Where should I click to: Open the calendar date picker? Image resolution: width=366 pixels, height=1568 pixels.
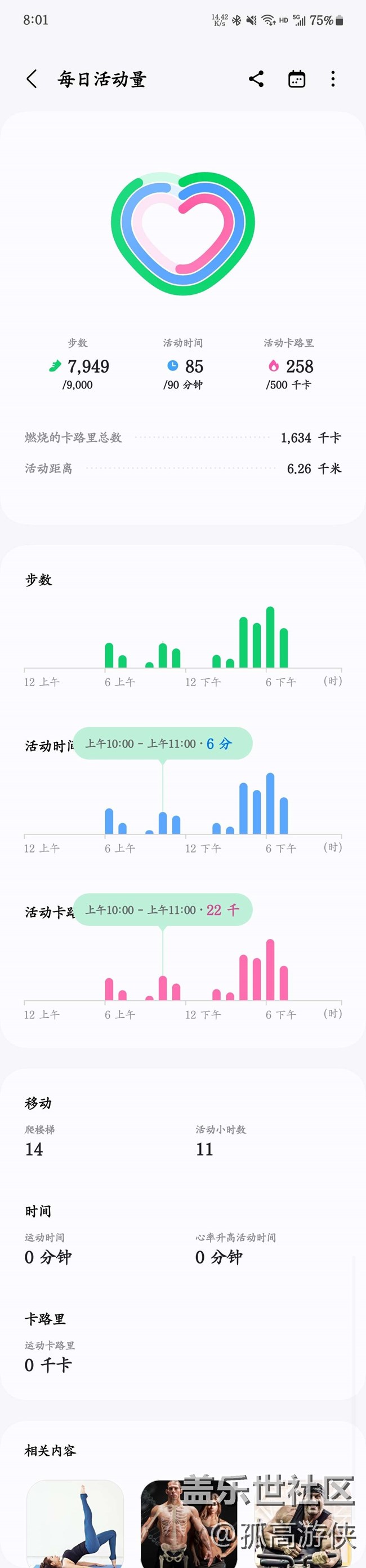(x=297, y=79)
